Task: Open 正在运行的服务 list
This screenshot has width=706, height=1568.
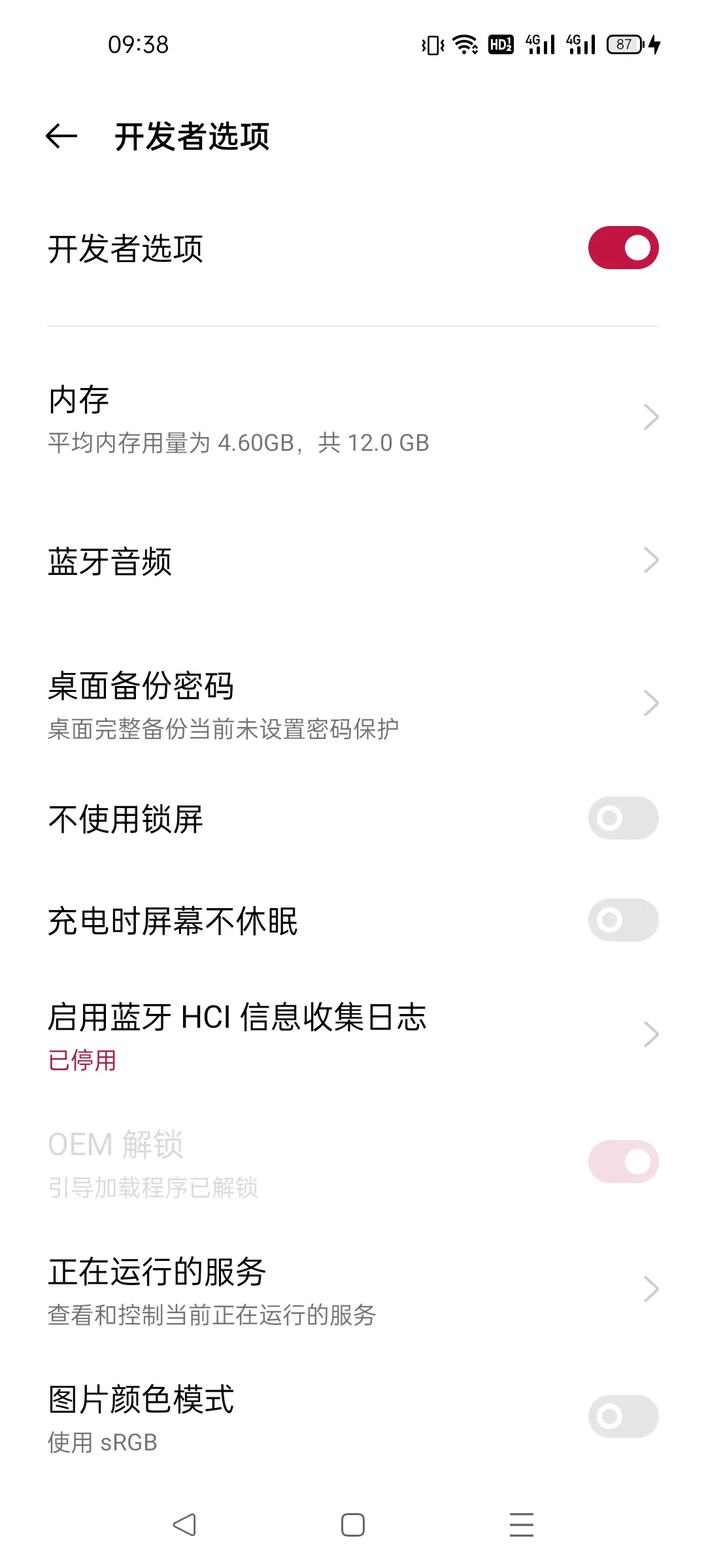Action: coord(353,1290)
